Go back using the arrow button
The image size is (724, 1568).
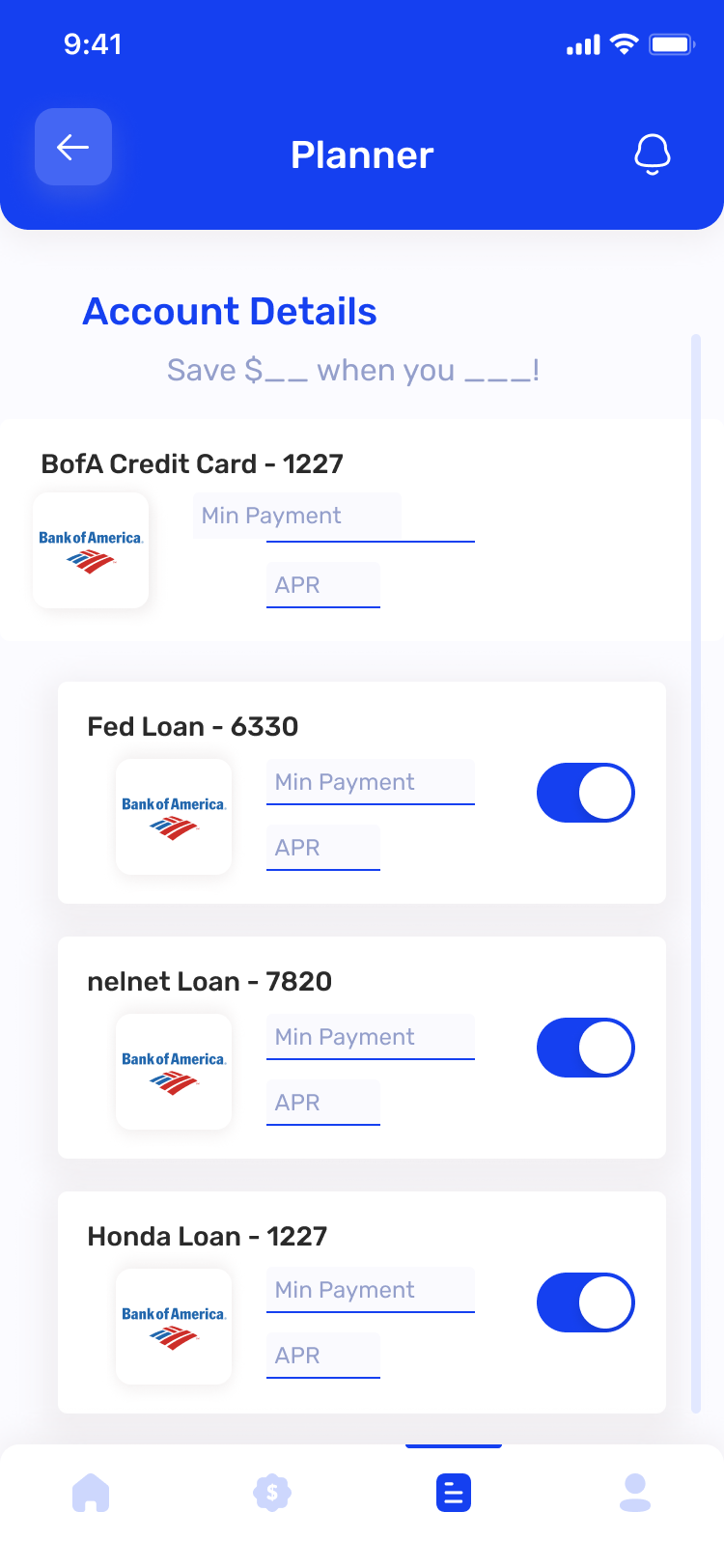tap(73, 147)
